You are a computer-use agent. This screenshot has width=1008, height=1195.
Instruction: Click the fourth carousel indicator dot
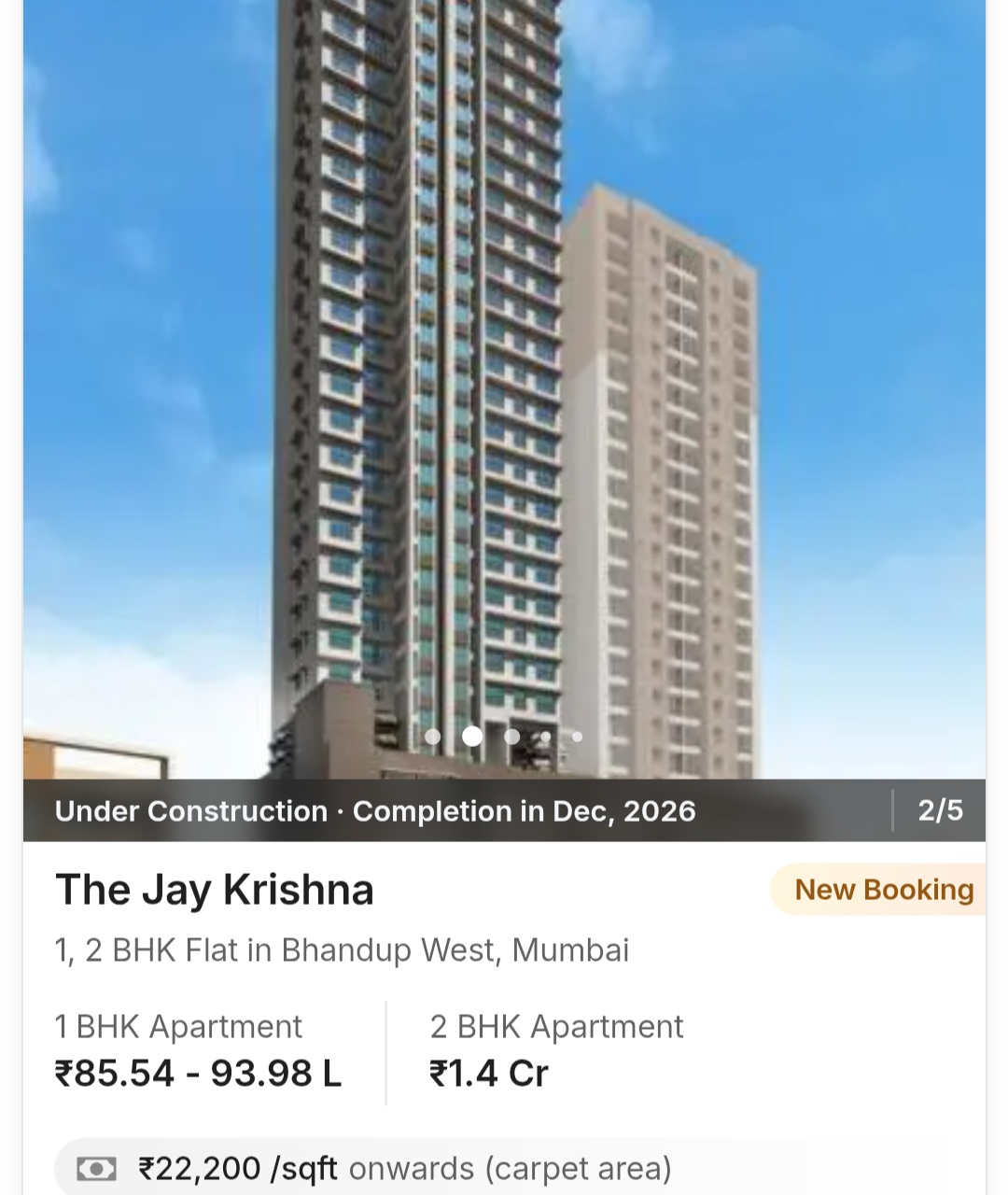545,737
